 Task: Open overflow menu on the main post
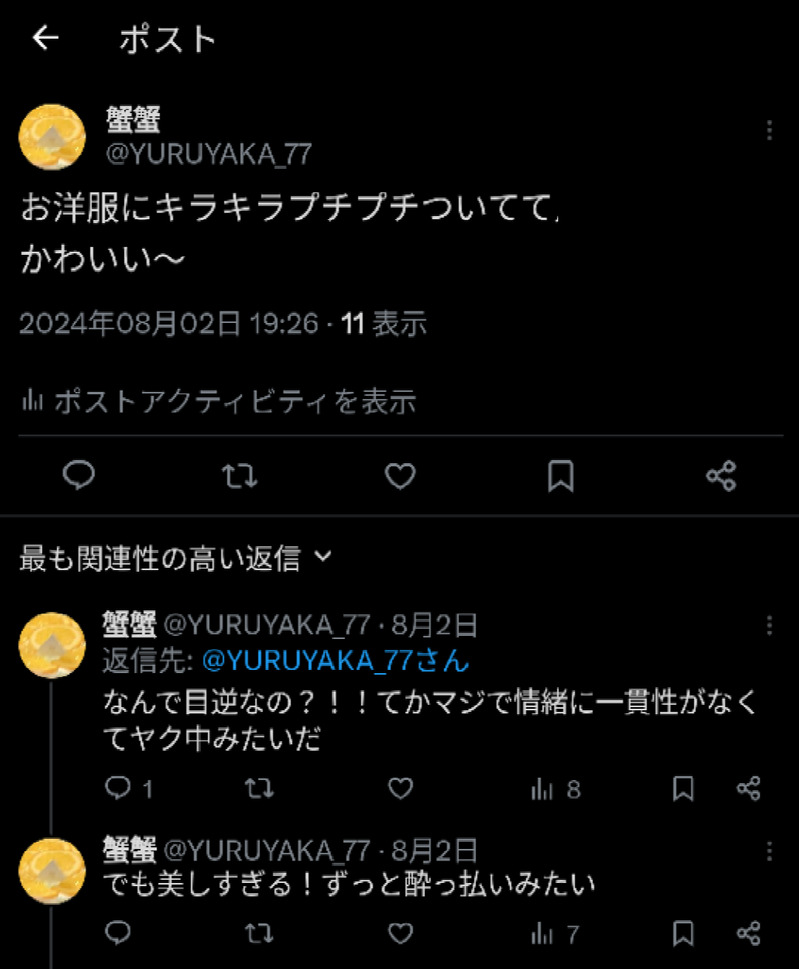click(x=769, y=131)
